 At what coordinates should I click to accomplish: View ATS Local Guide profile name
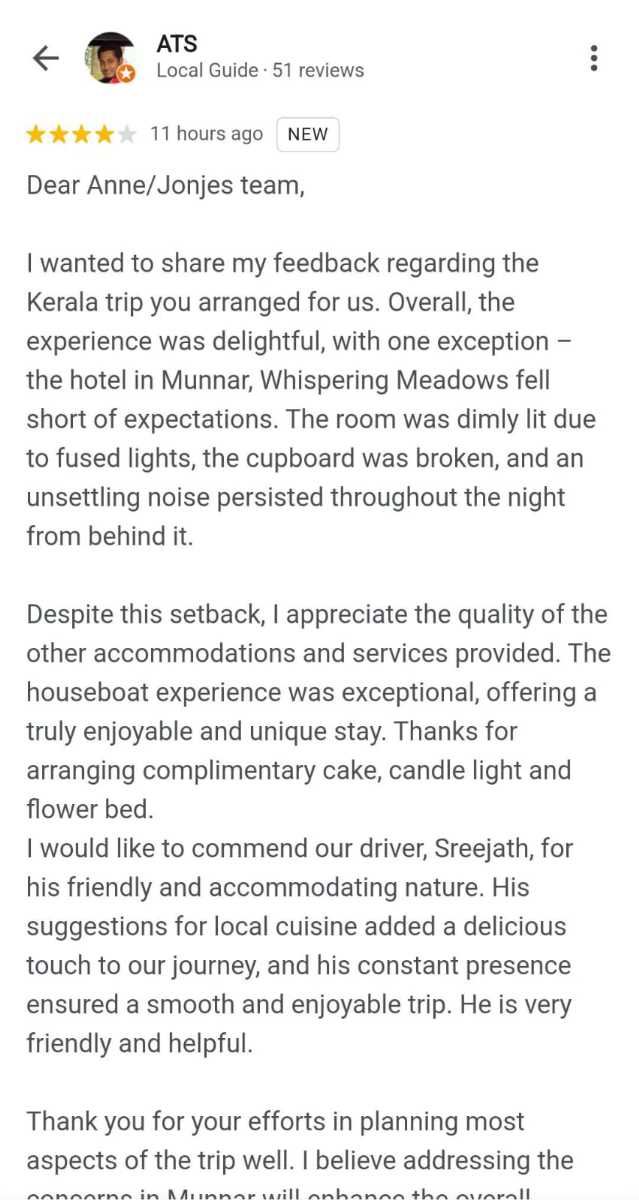[177, 44]
